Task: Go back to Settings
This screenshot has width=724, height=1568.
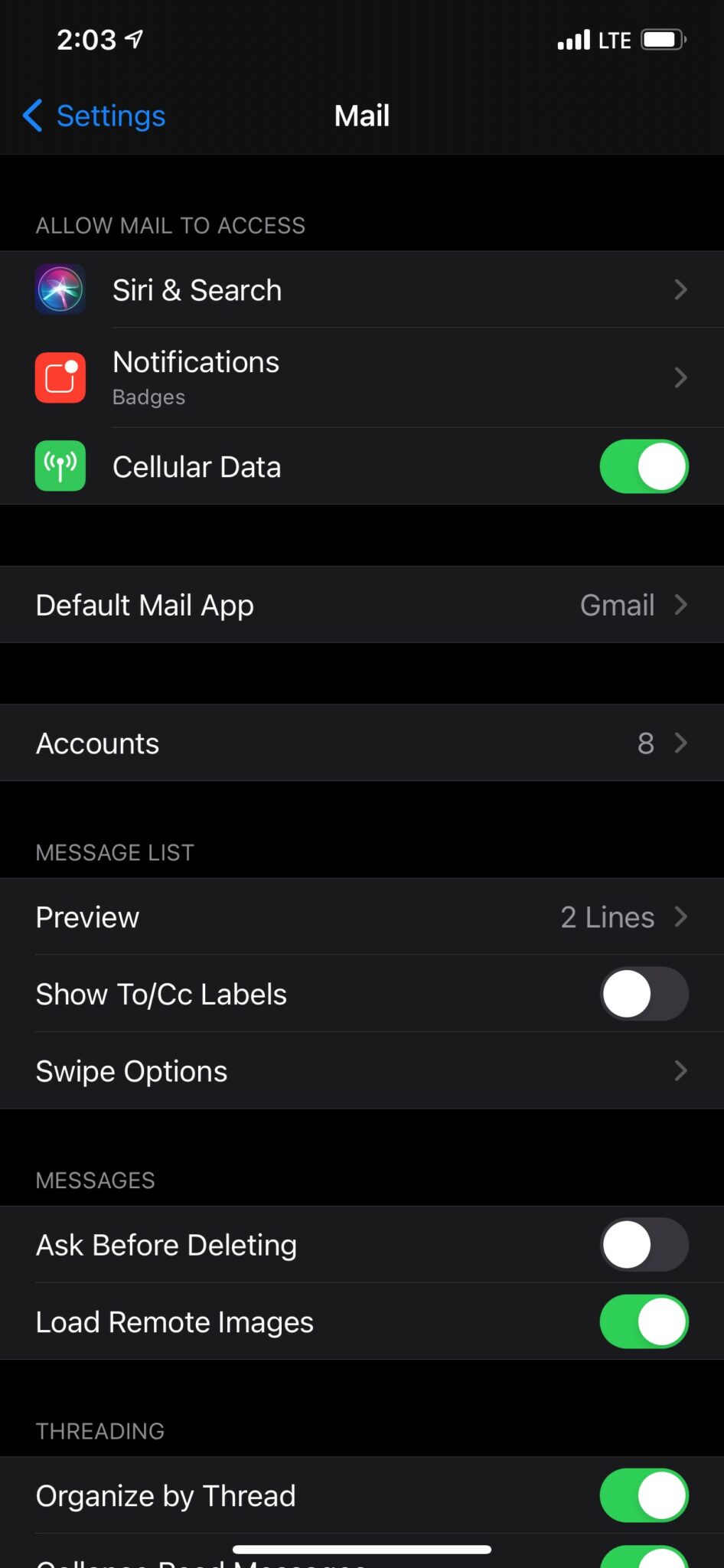Action: pyautogui.click(x=94, y=116)
